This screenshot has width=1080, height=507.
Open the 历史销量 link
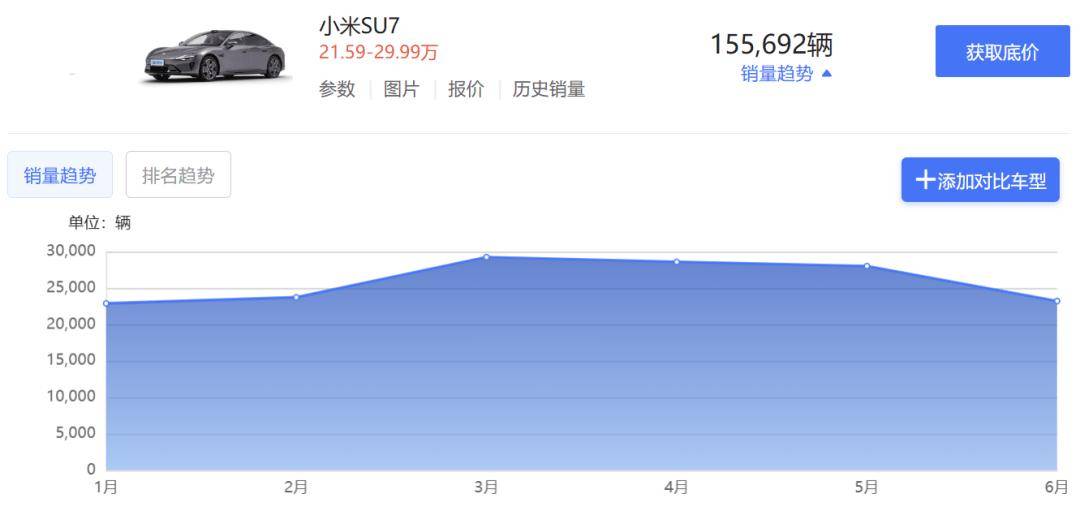(548, 89)
